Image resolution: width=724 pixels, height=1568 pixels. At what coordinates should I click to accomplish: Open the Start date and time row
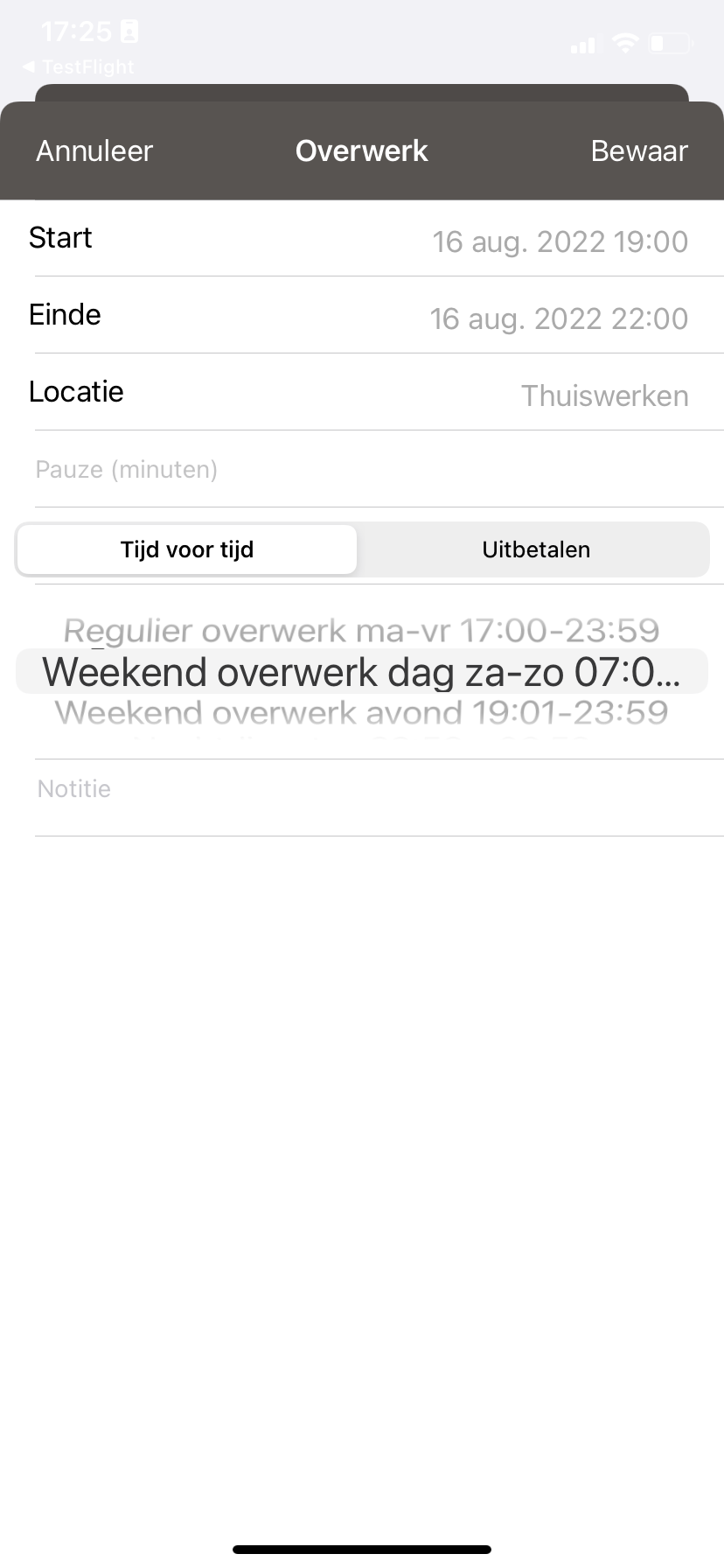click(x=362, y=238)
